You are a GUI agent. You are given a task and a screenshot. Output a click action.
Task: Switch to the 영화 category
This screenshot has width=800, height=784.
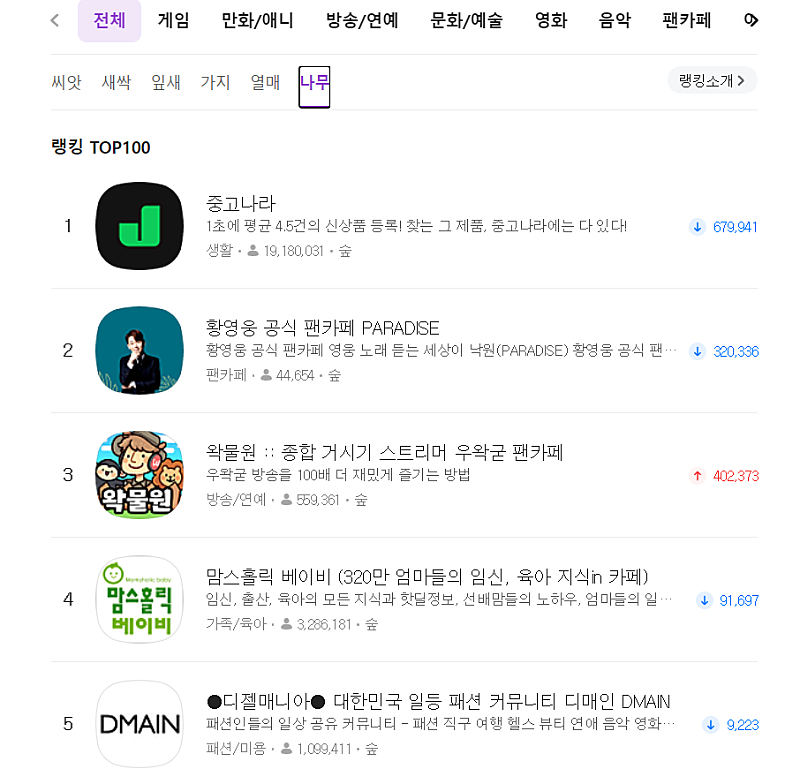pyautogui.click(x=550, y=21)
